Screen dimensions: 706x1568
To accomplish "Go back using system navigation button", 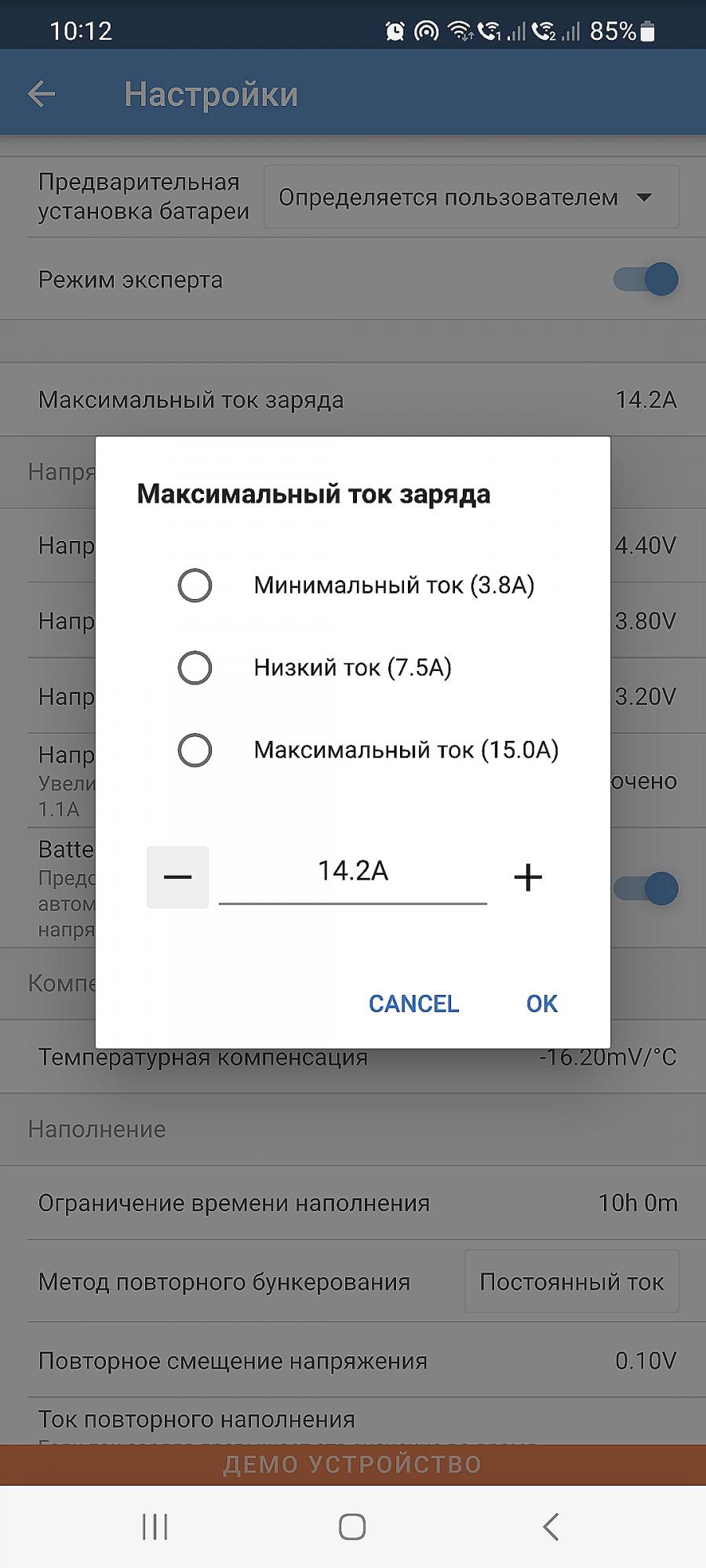I will (x=551, y=1526).
